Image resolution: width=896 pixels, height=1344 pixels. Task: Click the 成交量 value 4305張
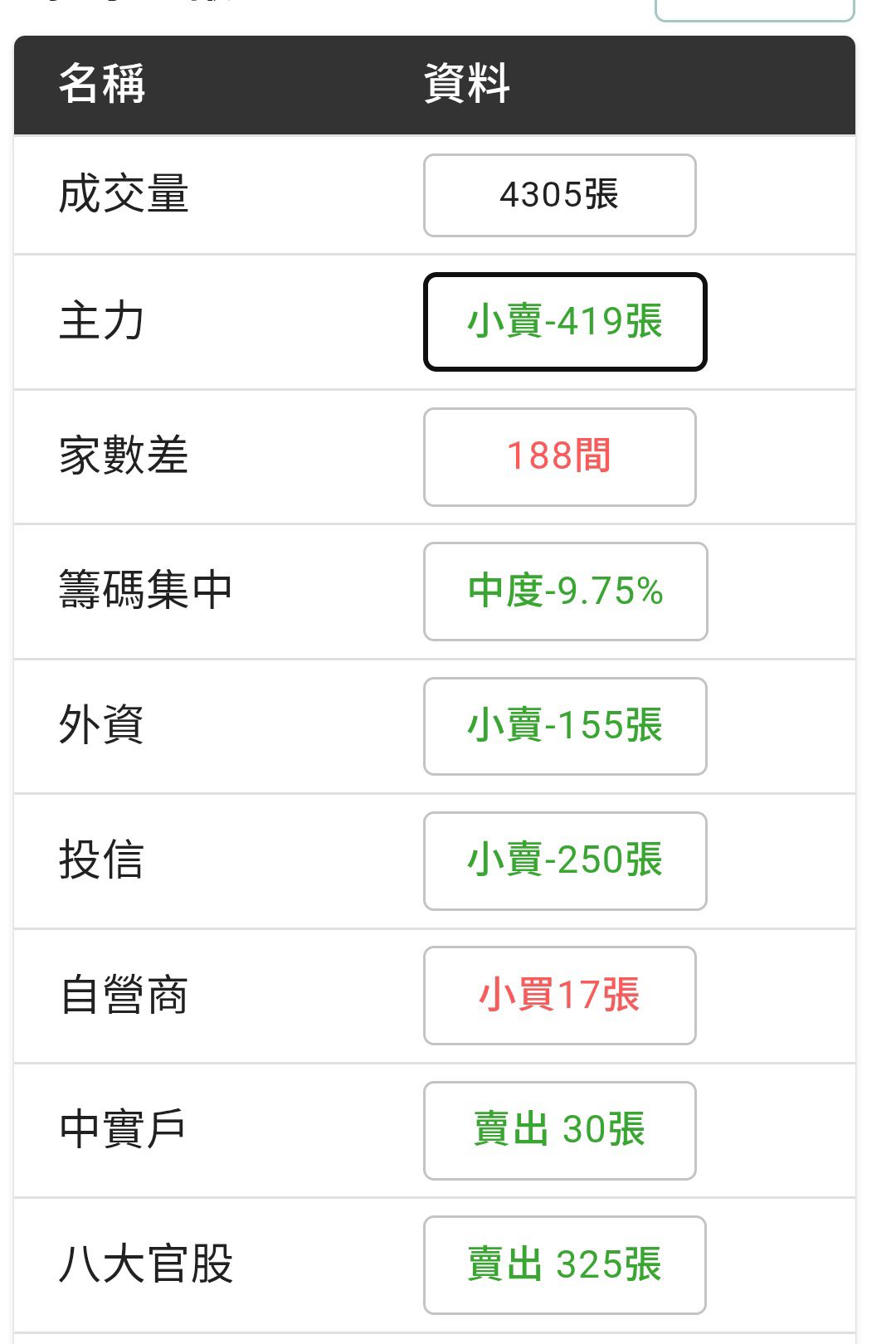tap(559, 194)
